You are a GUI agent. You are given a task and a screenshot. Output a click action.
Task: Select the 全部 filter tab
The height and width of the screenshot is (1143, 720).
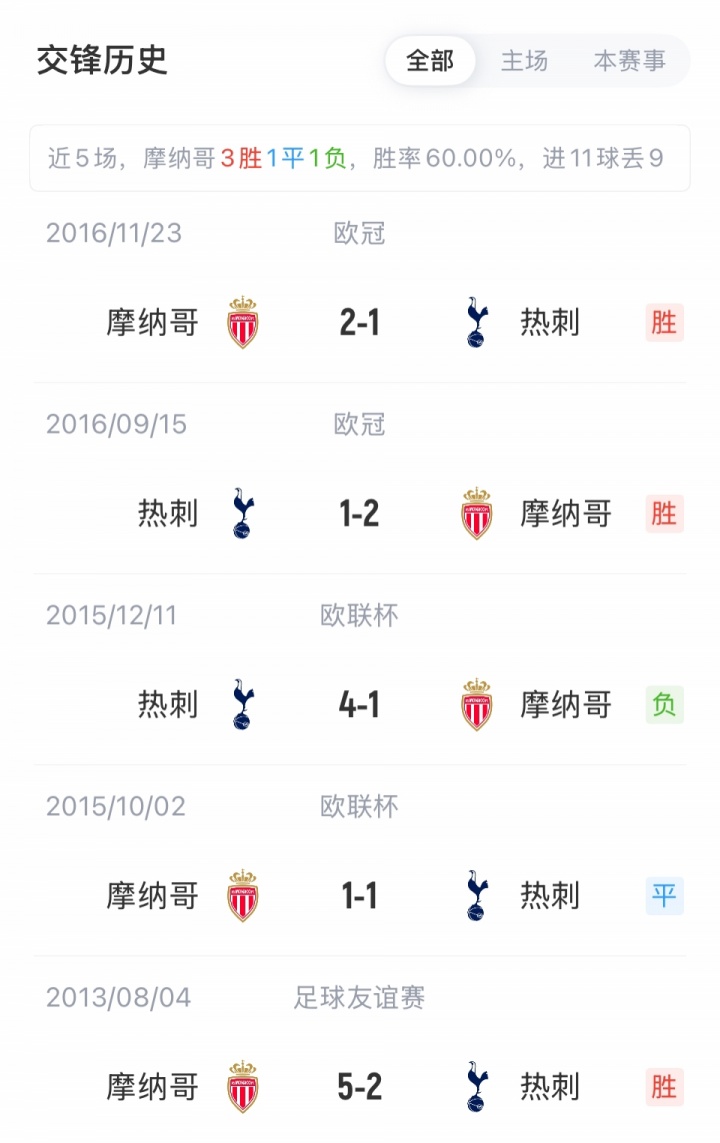pyautogui.click(x=430, y=61)
